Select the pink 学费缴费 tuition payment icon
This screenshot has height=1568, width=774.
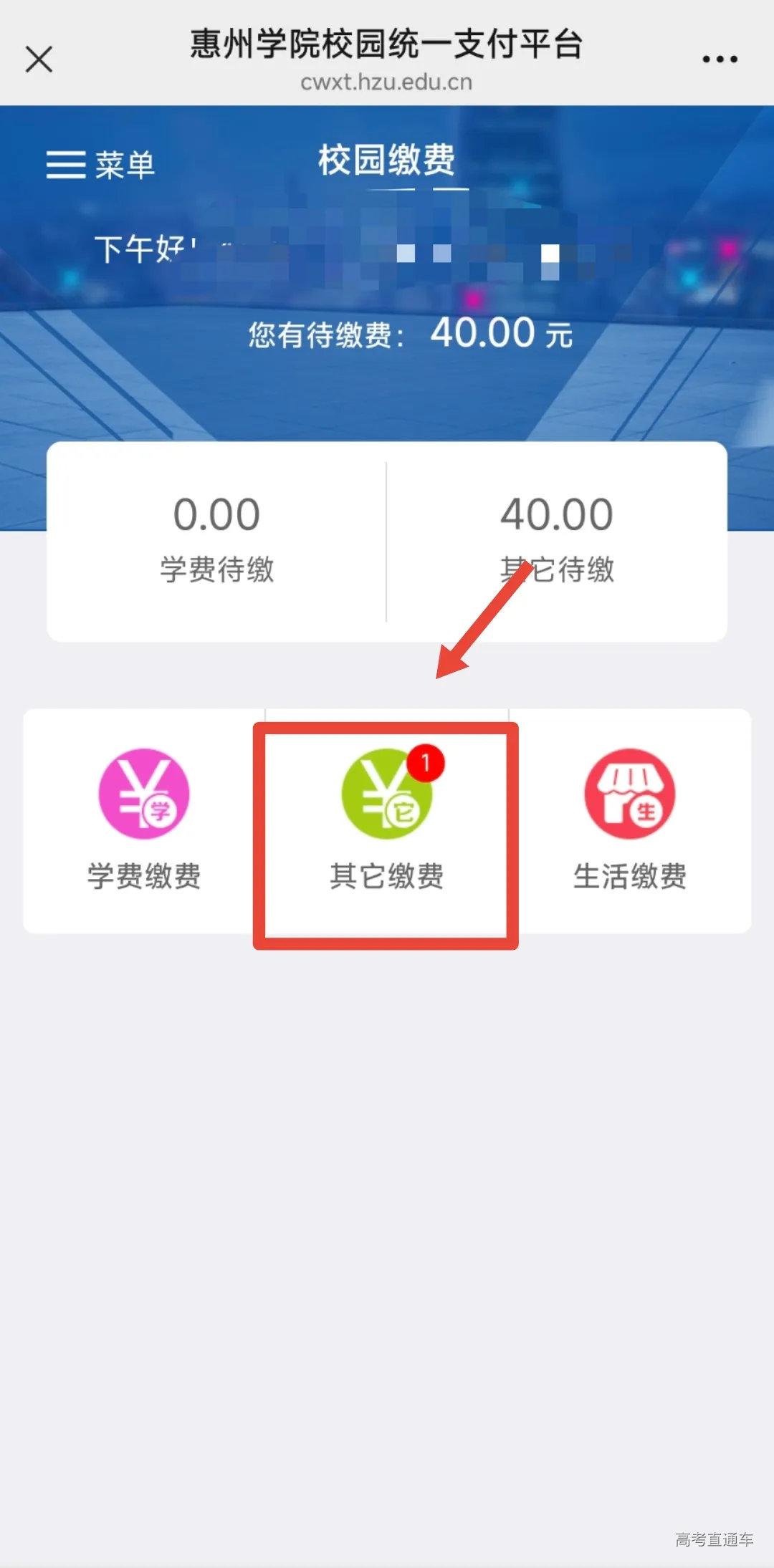click(x=143, y=795)
